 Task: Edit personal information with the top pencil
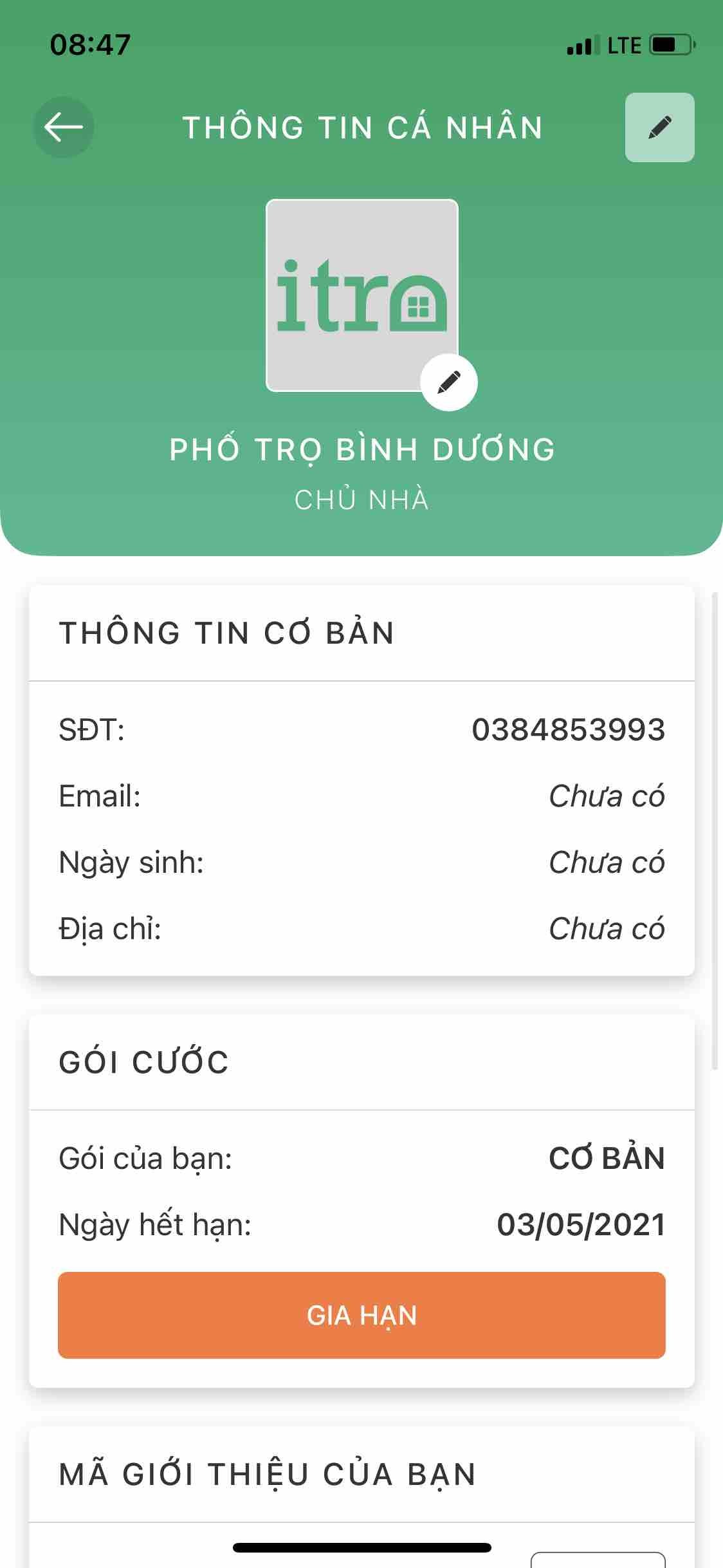(659, 127)
